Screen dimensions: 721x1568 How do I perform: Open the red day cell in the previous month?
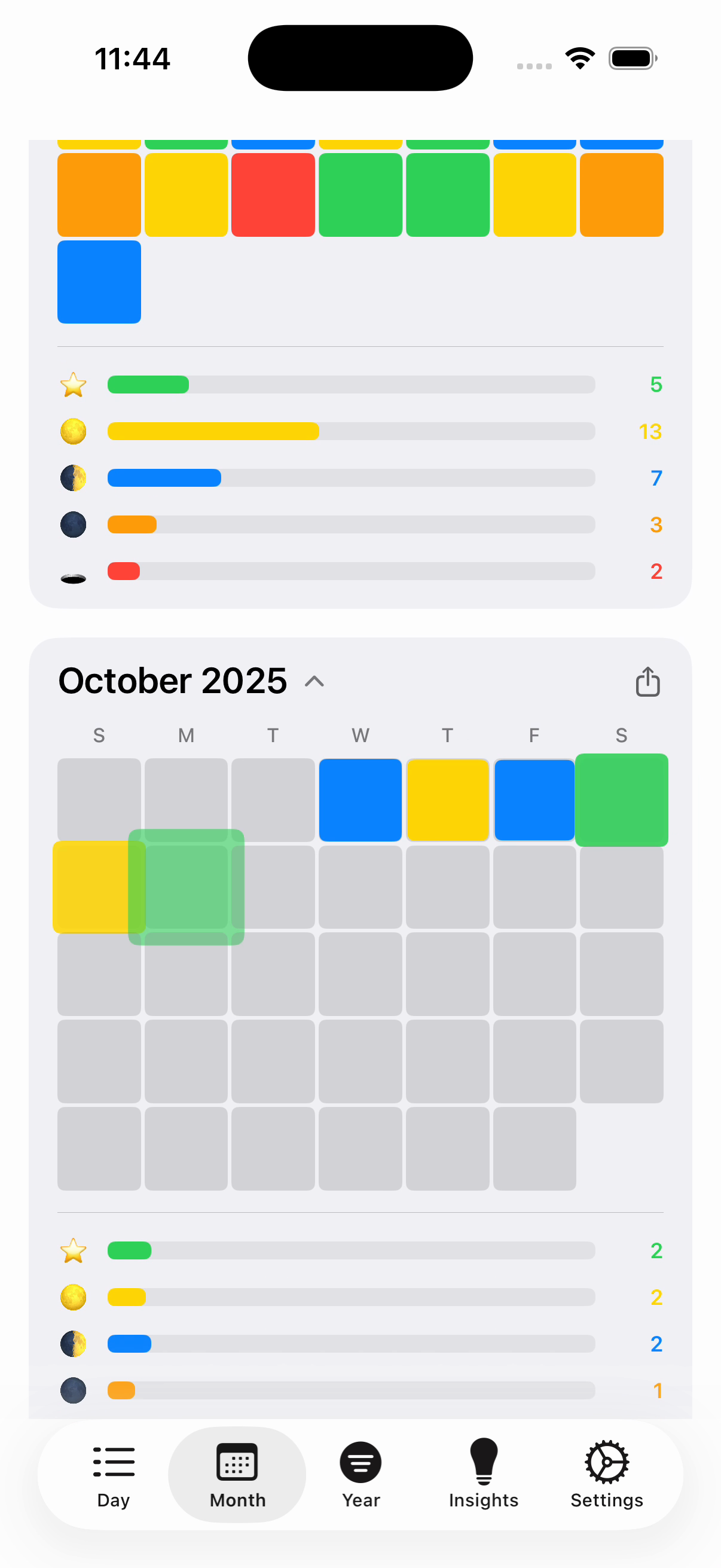pos(273,195)
